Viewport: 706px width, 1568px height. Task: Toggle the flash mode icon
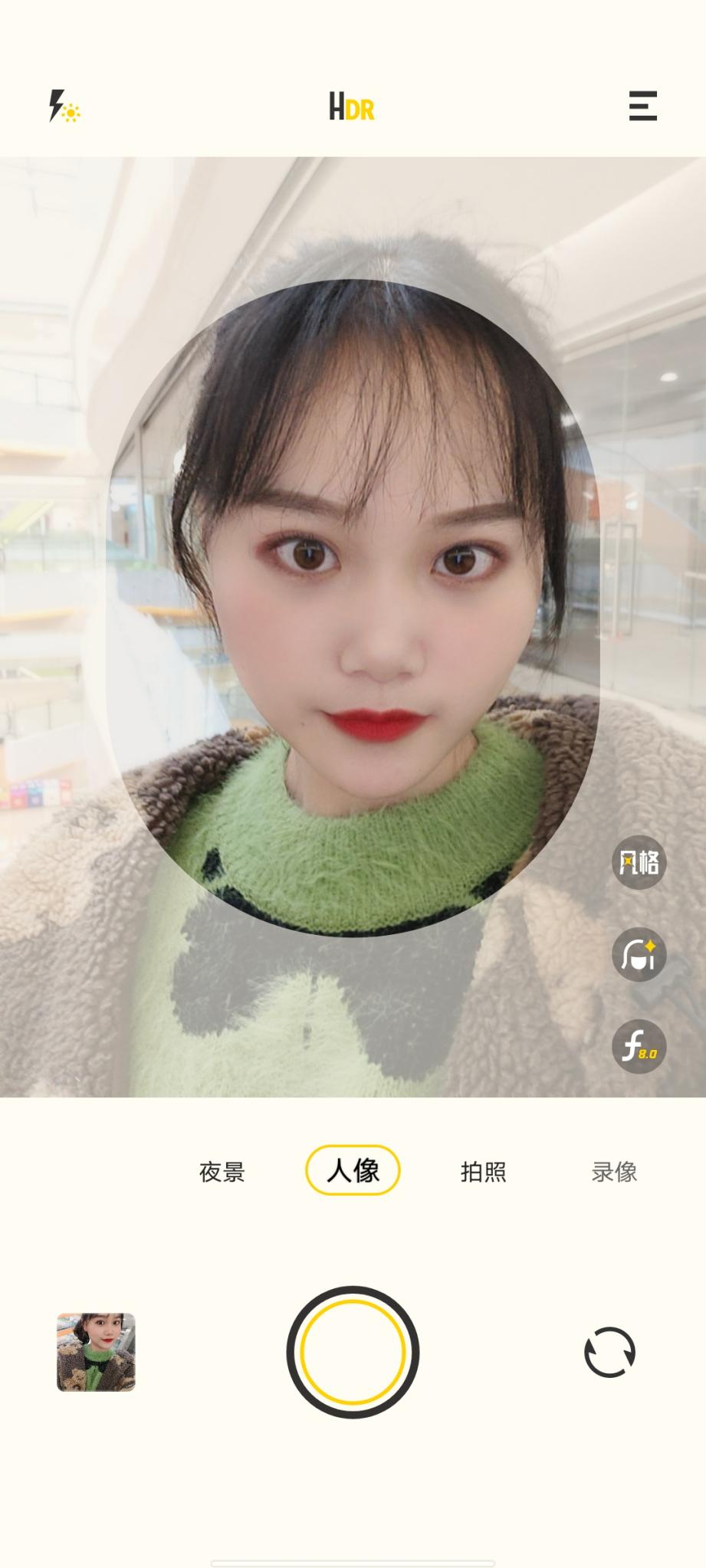tap(64, 107)
